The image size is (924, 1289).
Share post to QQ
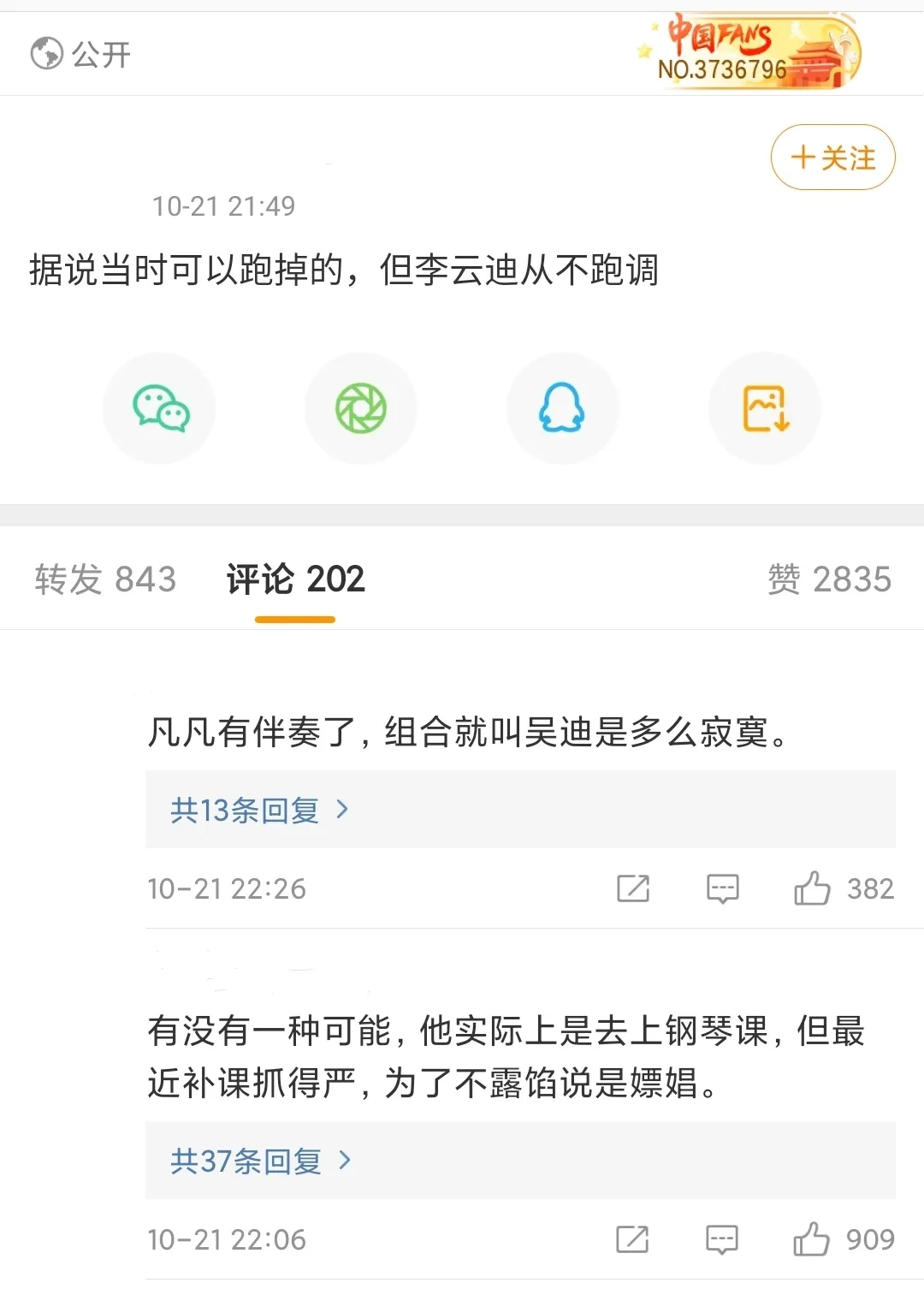(x=562, y=408)
